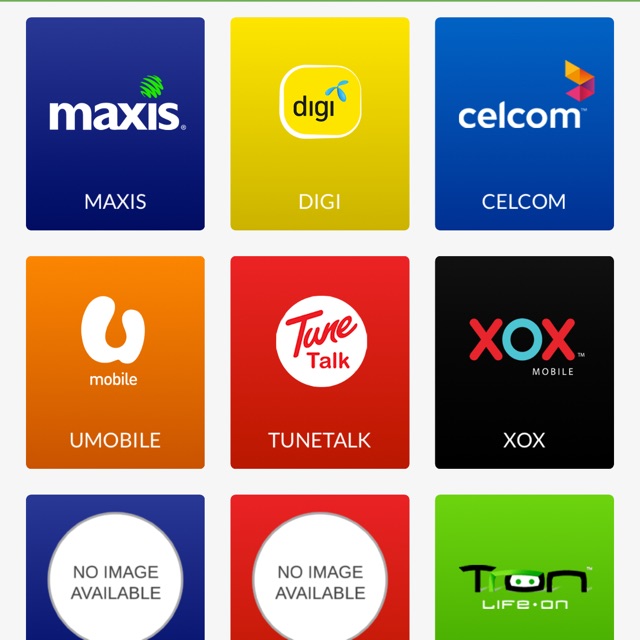Choose the Digi operator card
Screen dimensions: 640x640
320,124
